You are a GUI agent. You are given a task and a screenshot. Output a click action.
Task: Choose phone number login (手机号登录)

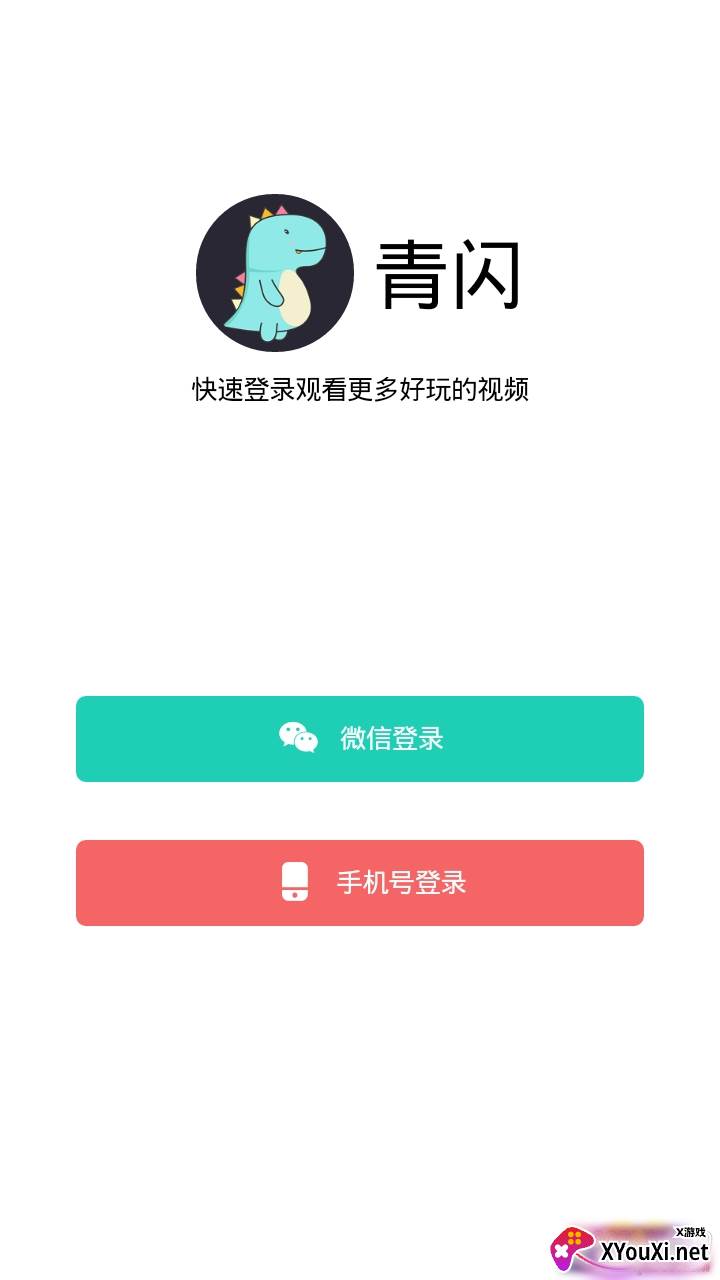point(360,883)
